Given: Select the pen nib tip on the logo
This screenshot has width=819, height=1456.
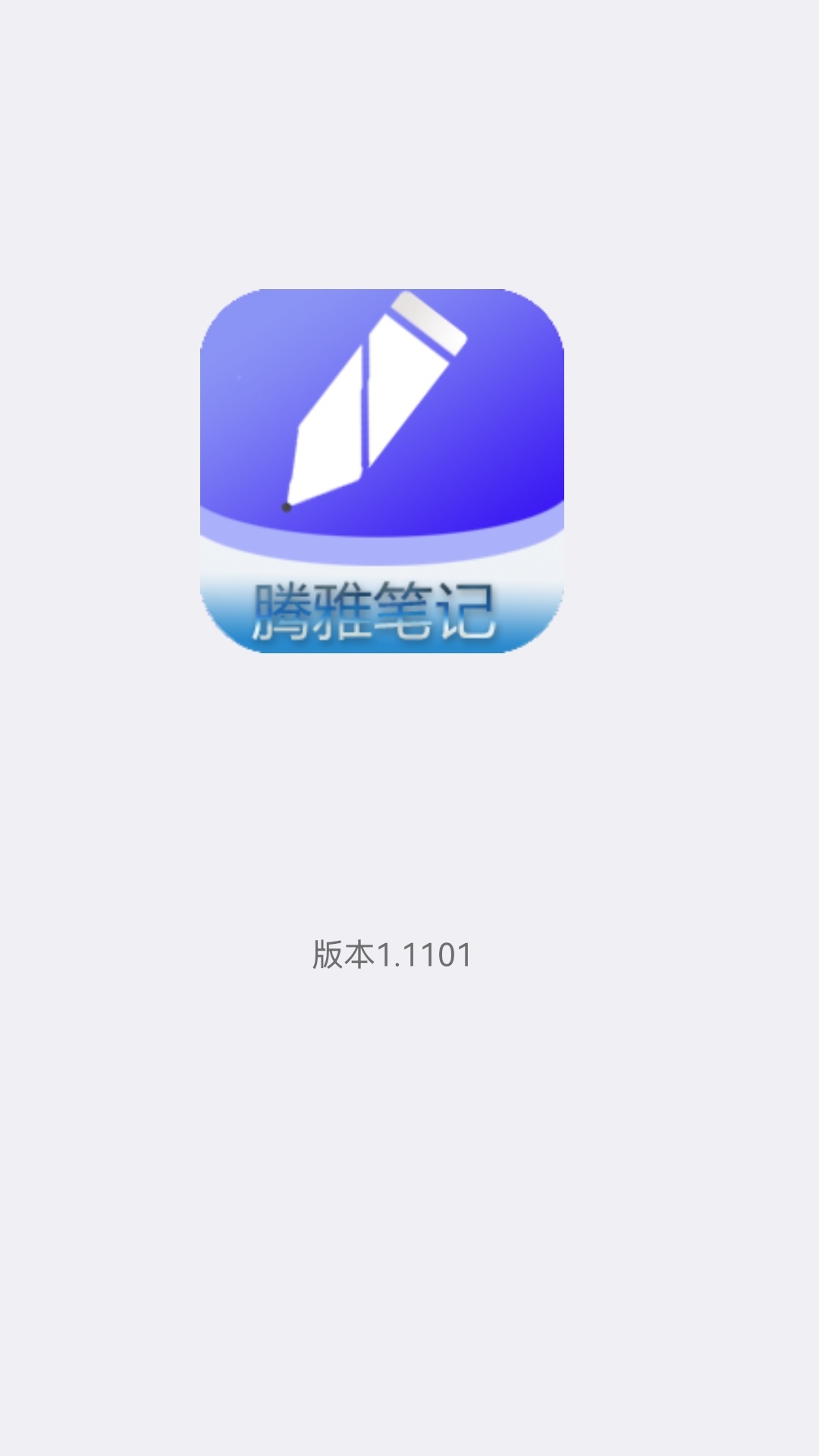Looking at the screenshot, I should pos(296,493).
